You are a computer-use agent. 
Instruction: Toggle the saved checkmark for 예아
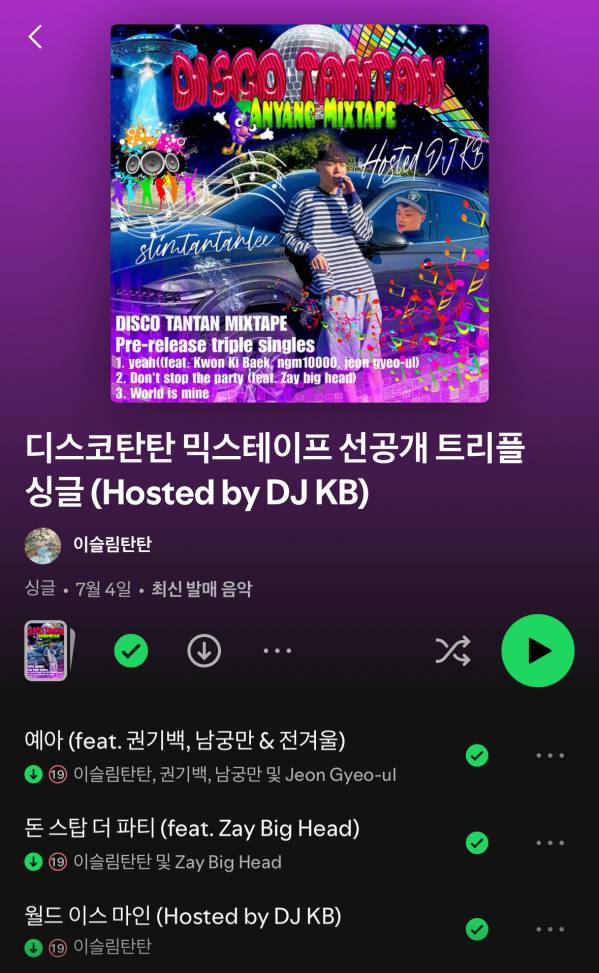477,755
